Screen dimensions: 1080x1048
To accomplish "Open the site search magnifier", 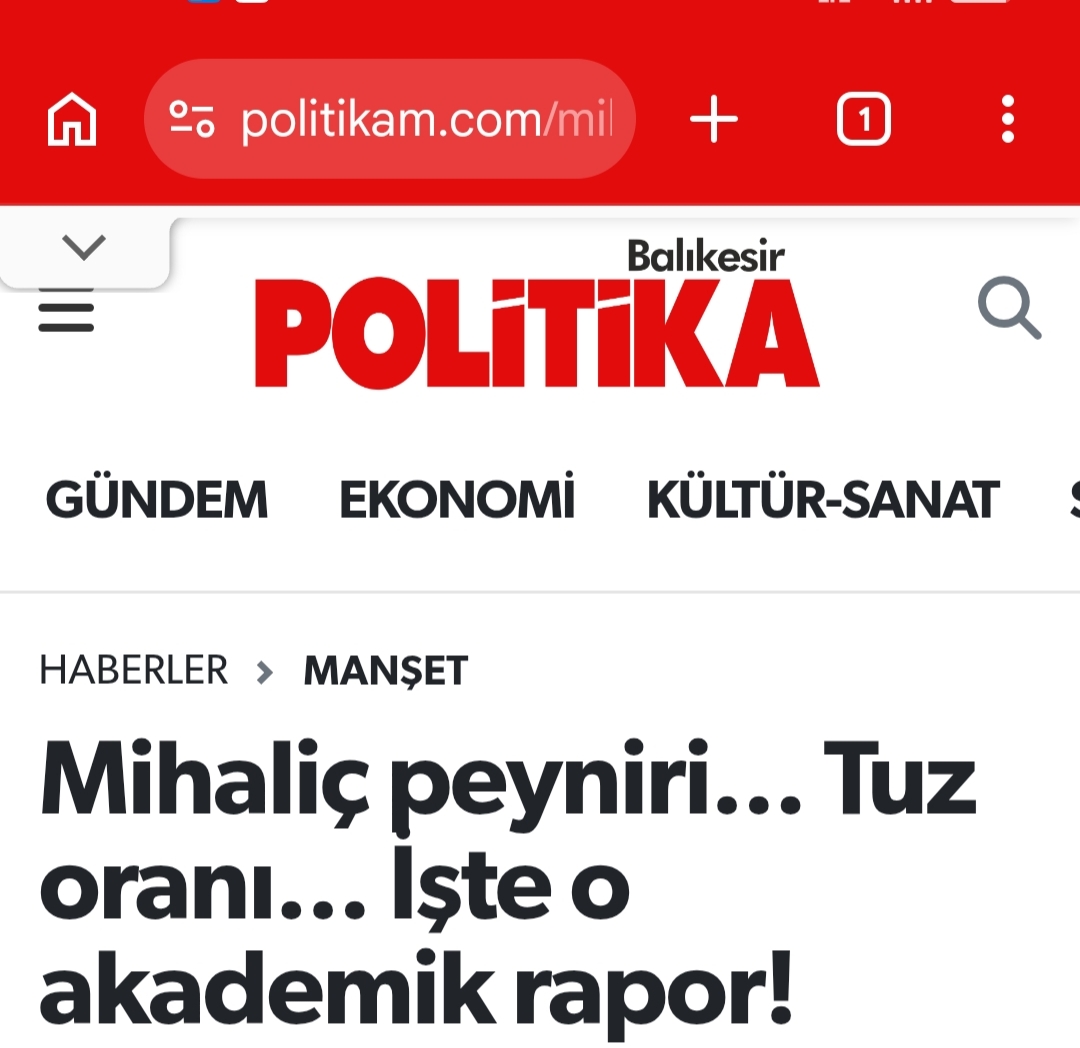I will click(x=1008, y=309).
